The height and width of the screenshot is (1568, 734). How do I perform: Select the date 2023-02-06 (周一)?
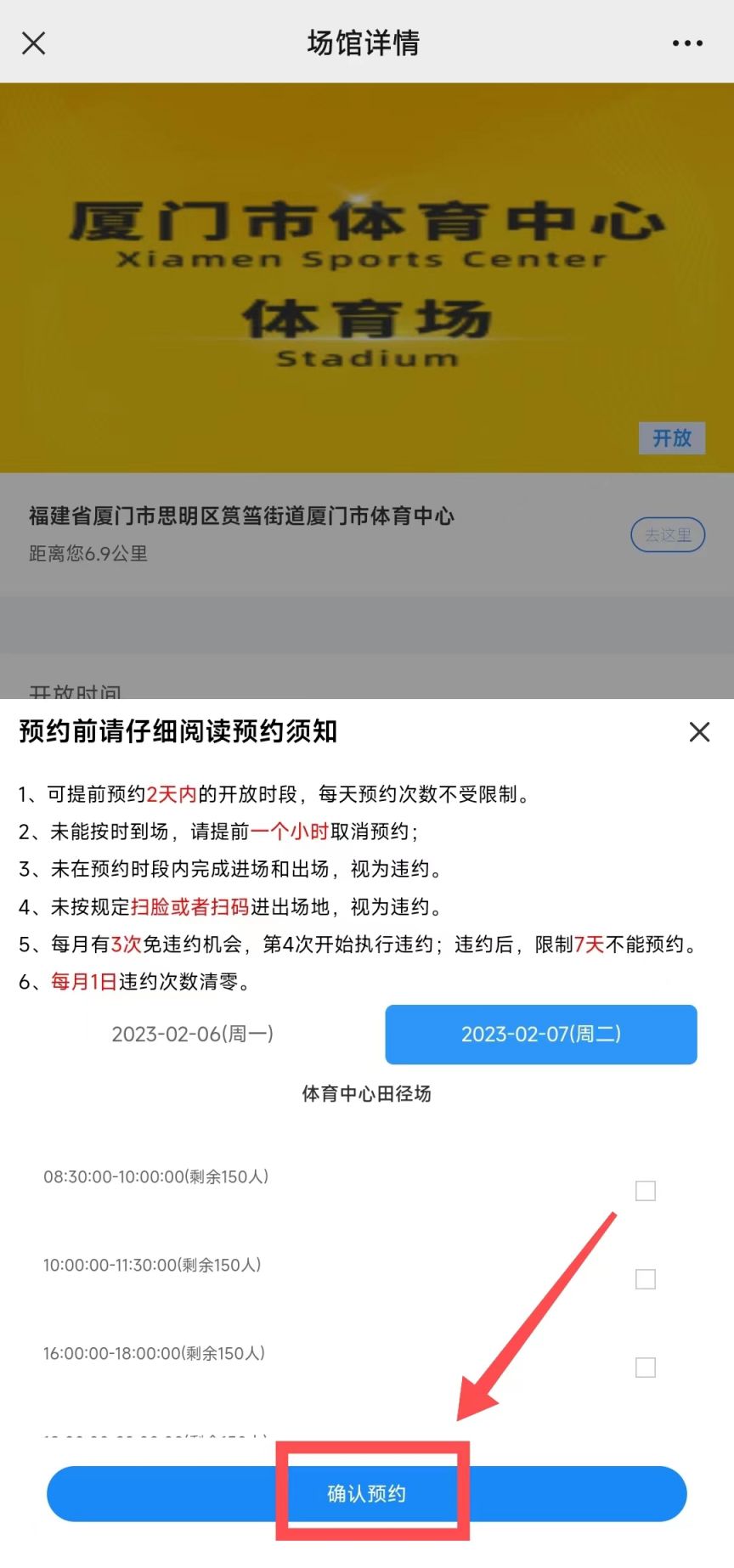pyautogui.click(x=193, y=1034)
